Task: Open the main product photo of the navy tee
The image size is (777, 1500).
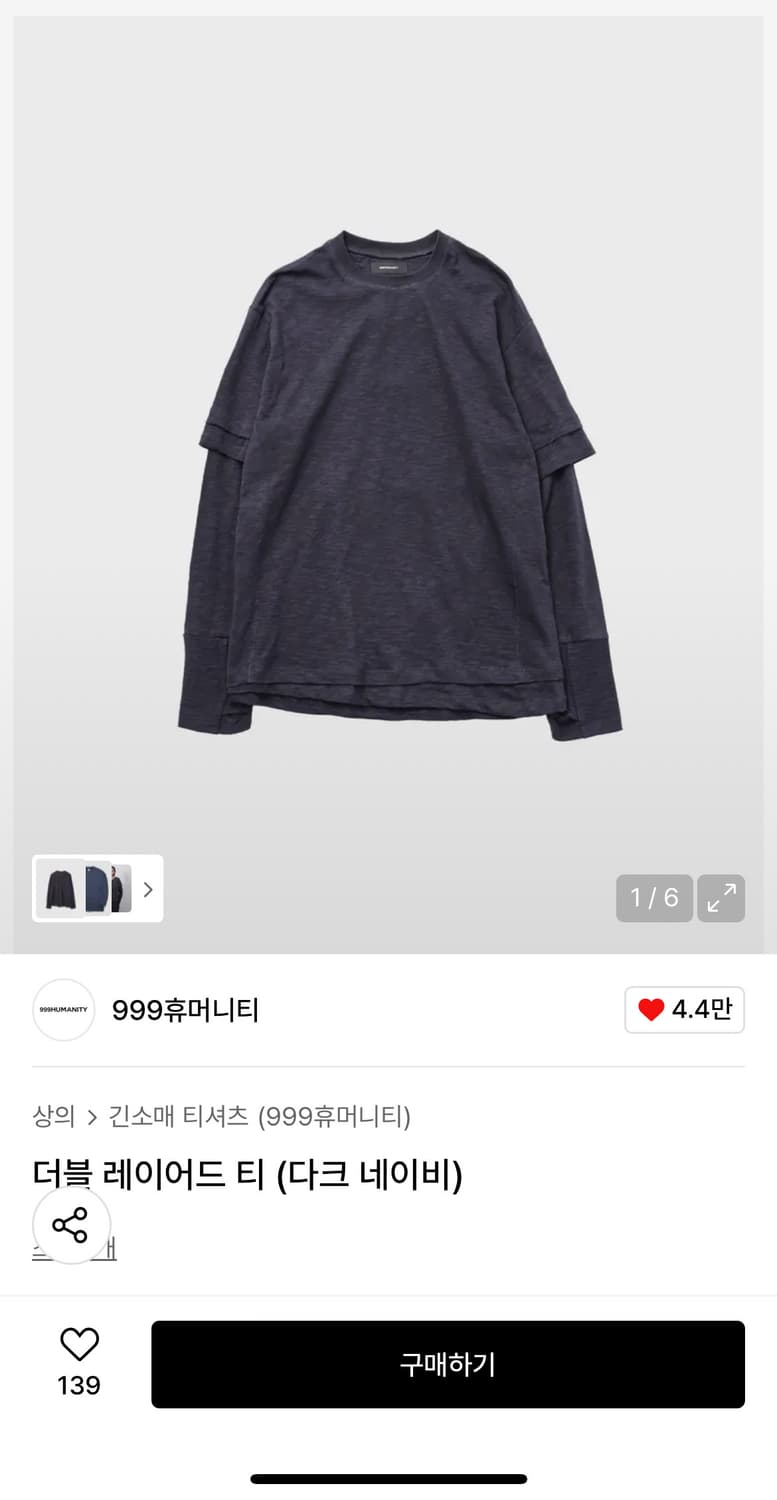Action: click(388, 470)
